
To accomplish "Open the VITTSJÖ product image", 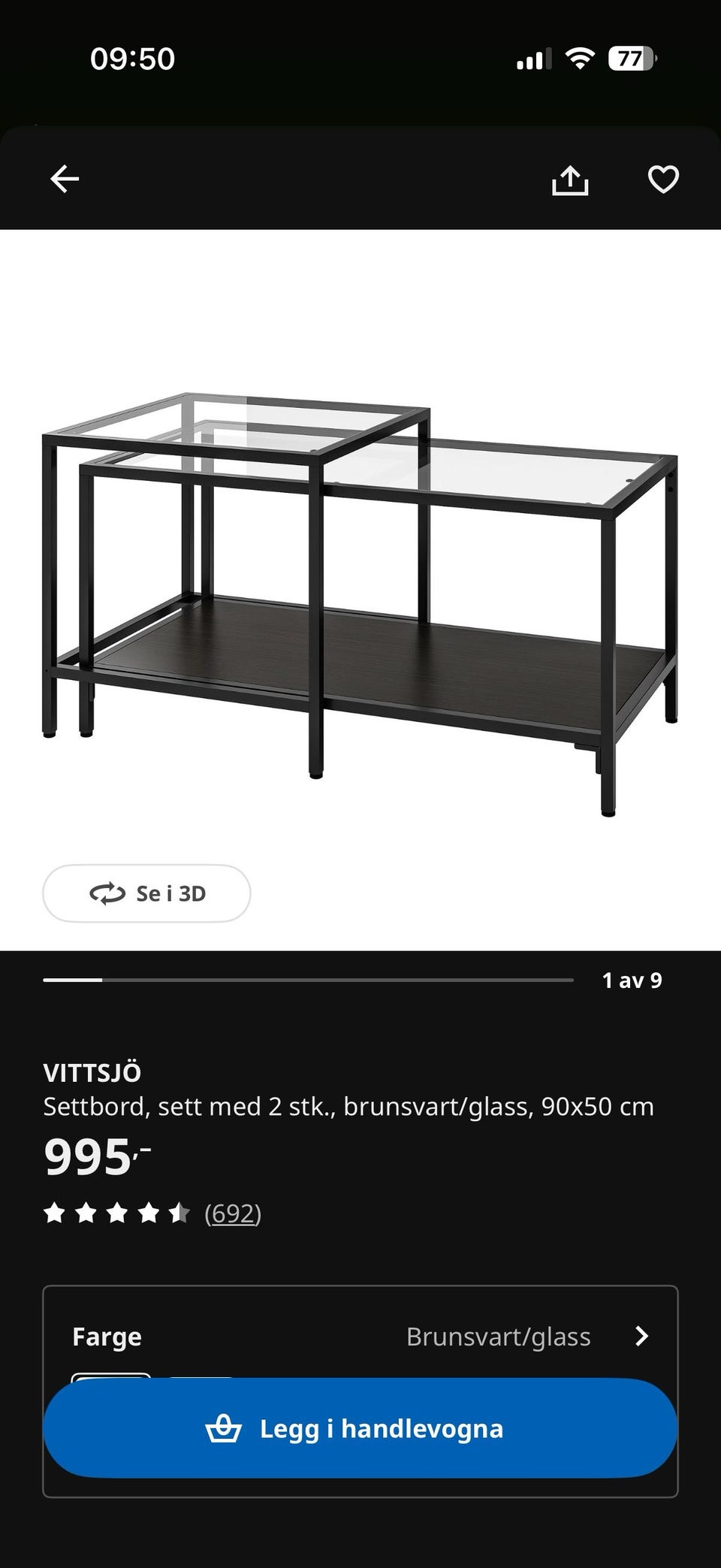I will click(360, 601).
